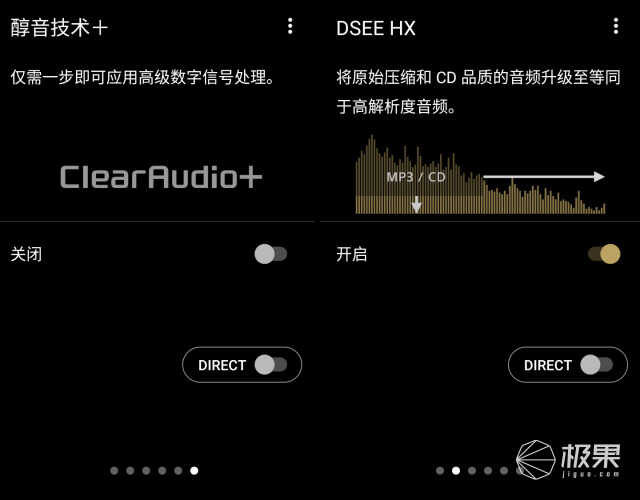Open overflow menu on the 醇音技术+ screen

[290, 26]
